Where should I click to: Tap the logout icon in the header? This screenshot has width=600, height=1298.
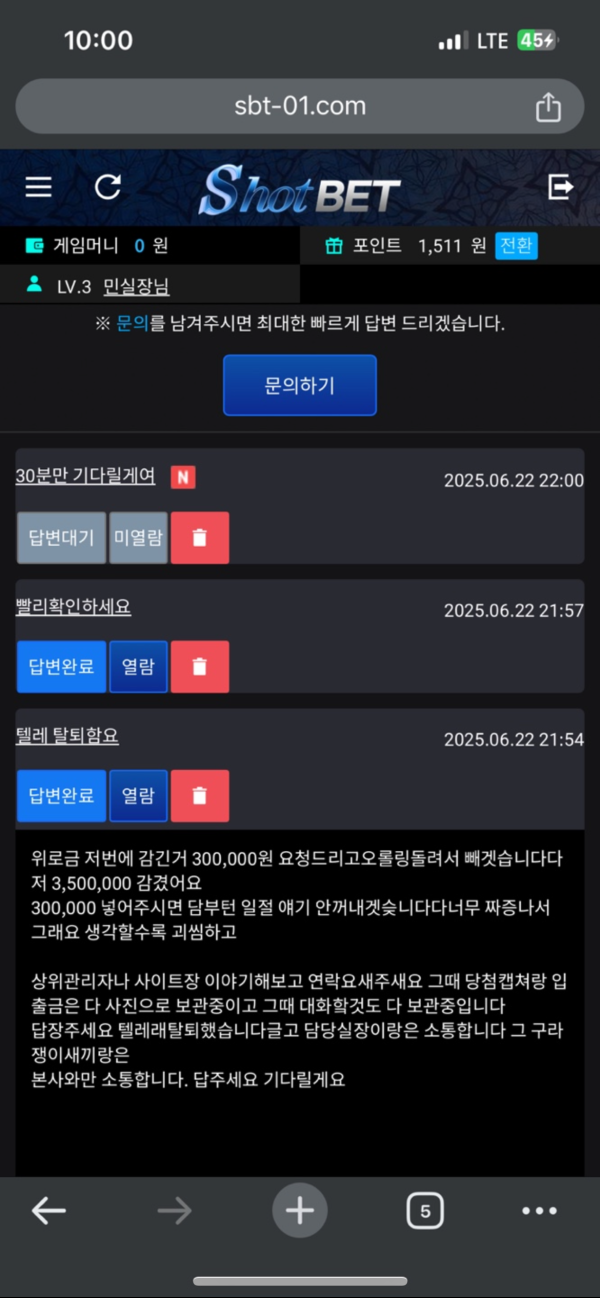point(561,187)
